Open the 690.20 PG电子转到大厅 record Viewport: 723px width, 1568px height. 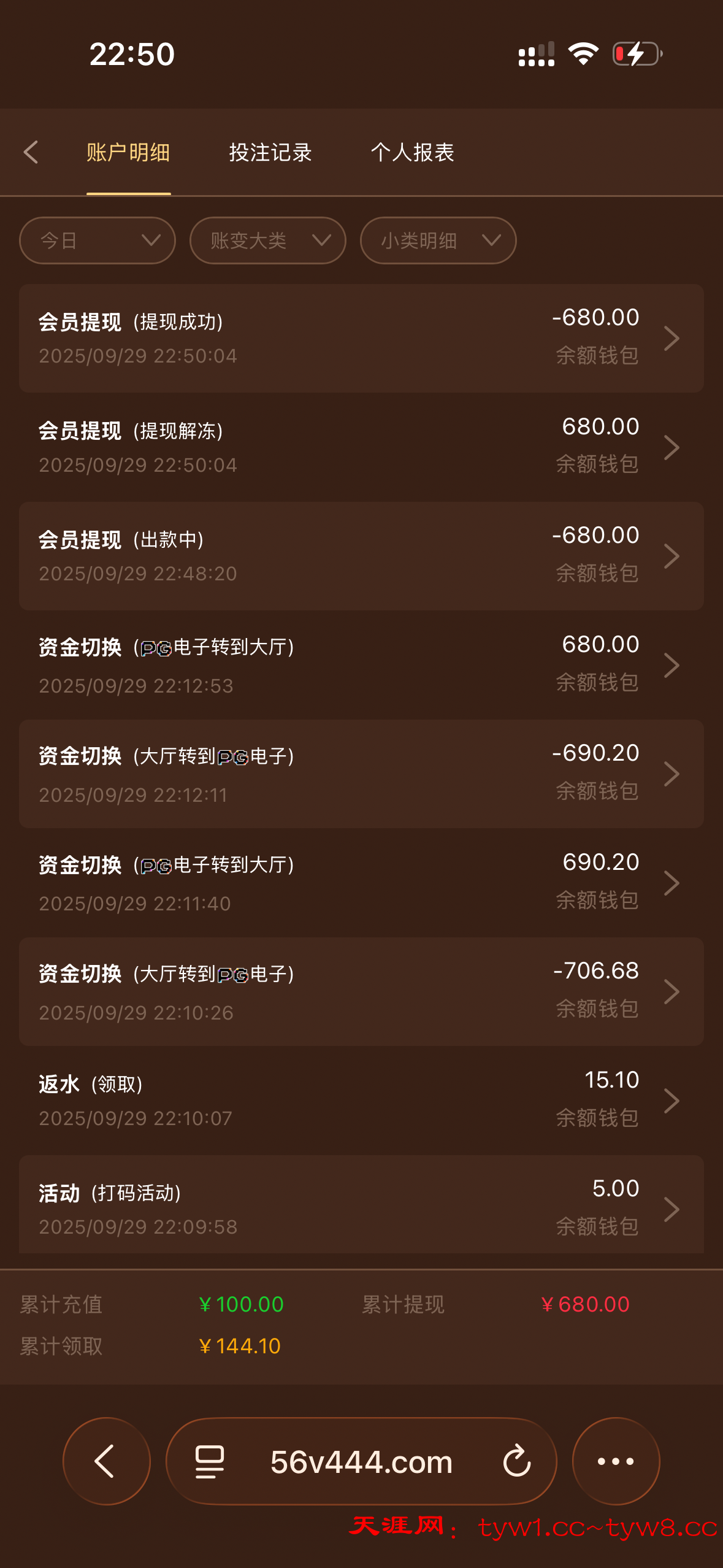tap(361, 883)
